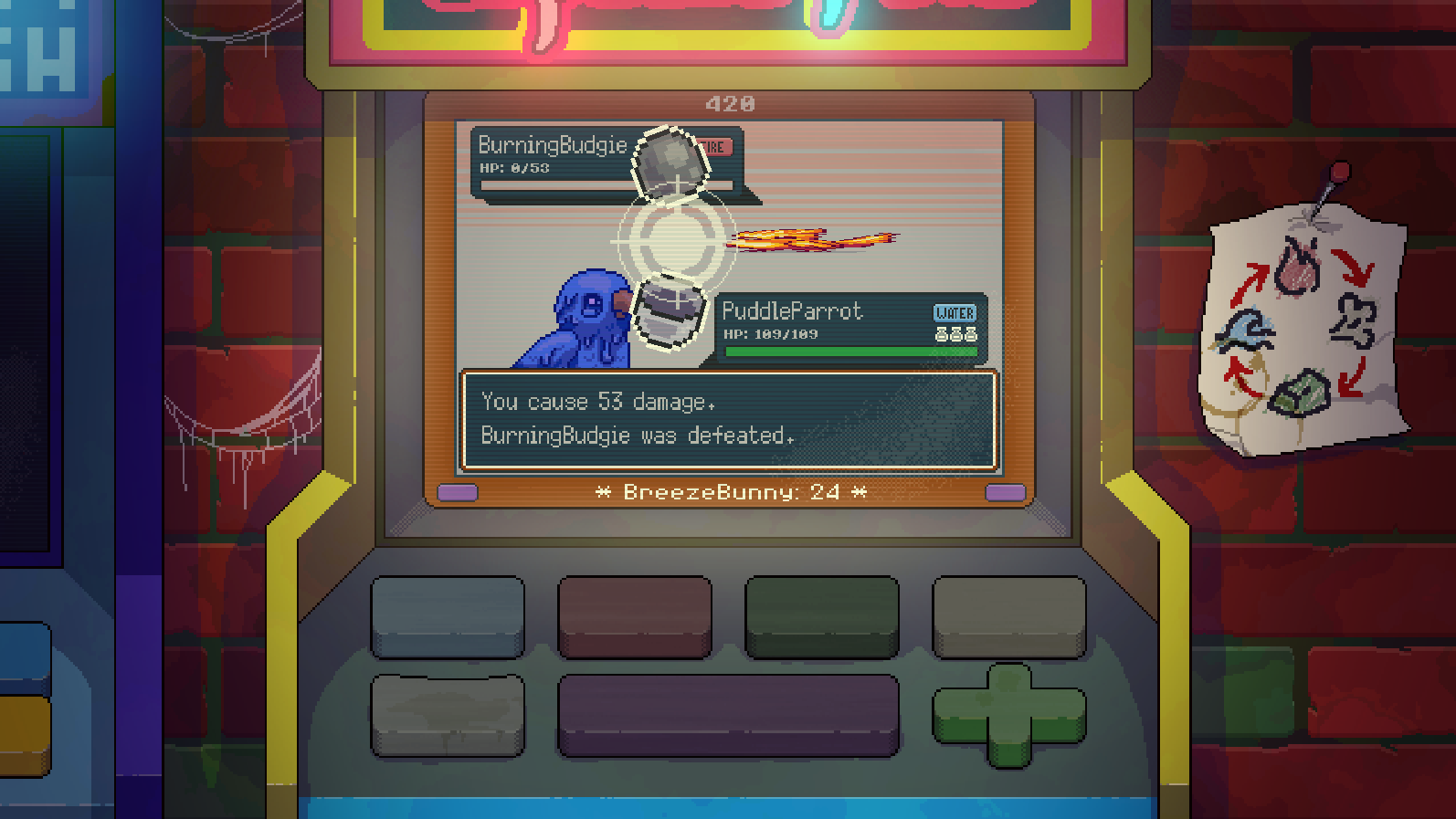Tap the dark green arcade button

click(822, 615)
